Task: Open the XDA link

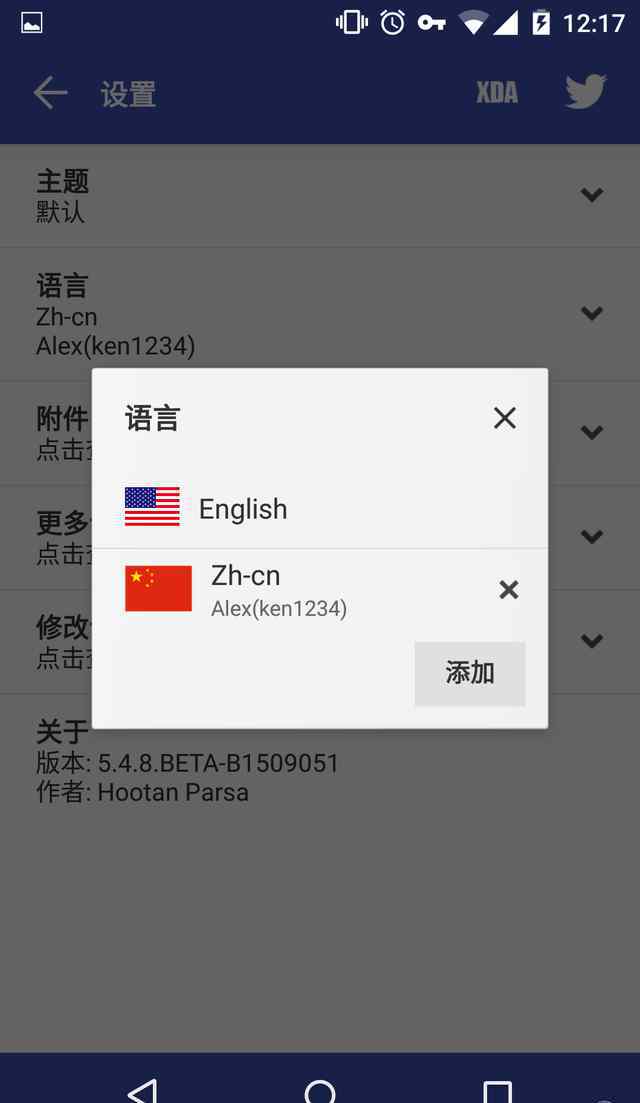Action: pos(497,92)
